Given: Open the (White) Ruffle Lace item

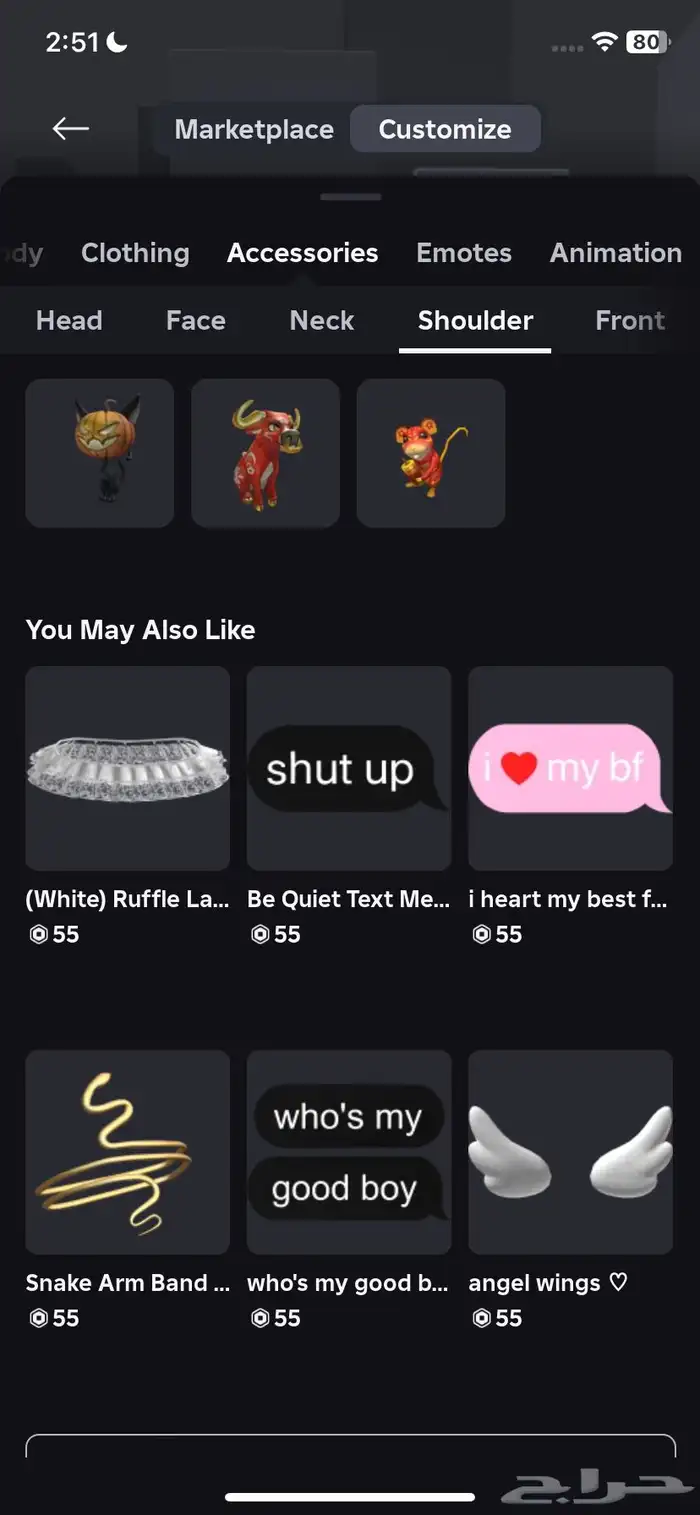Looking at the screenshot, I should click(128, 768).
